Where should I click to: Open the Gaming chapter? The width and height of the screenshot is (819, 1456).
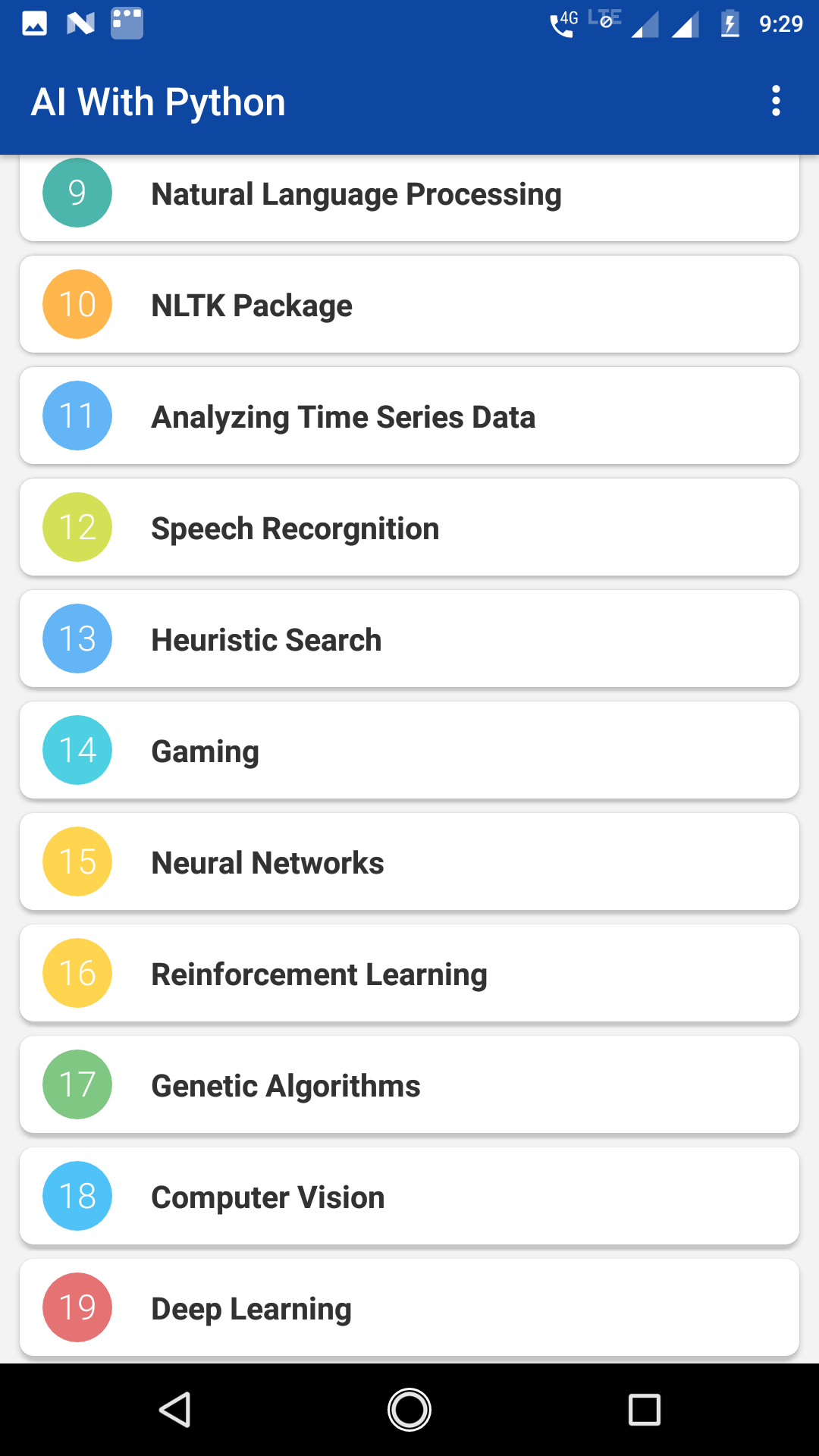tap(409, 750)
